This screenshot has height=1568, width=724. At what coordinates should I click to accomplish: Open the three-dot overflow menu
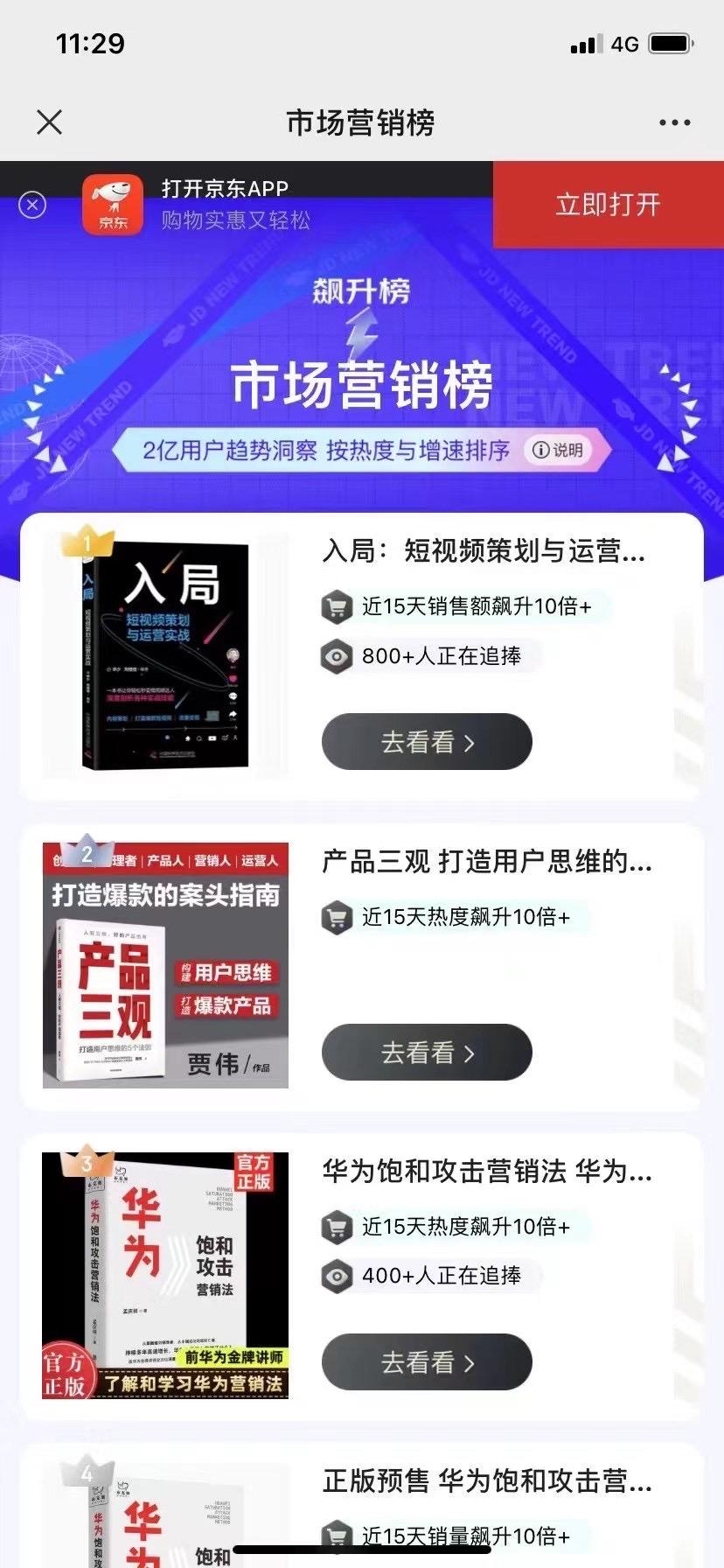point(674,122)
